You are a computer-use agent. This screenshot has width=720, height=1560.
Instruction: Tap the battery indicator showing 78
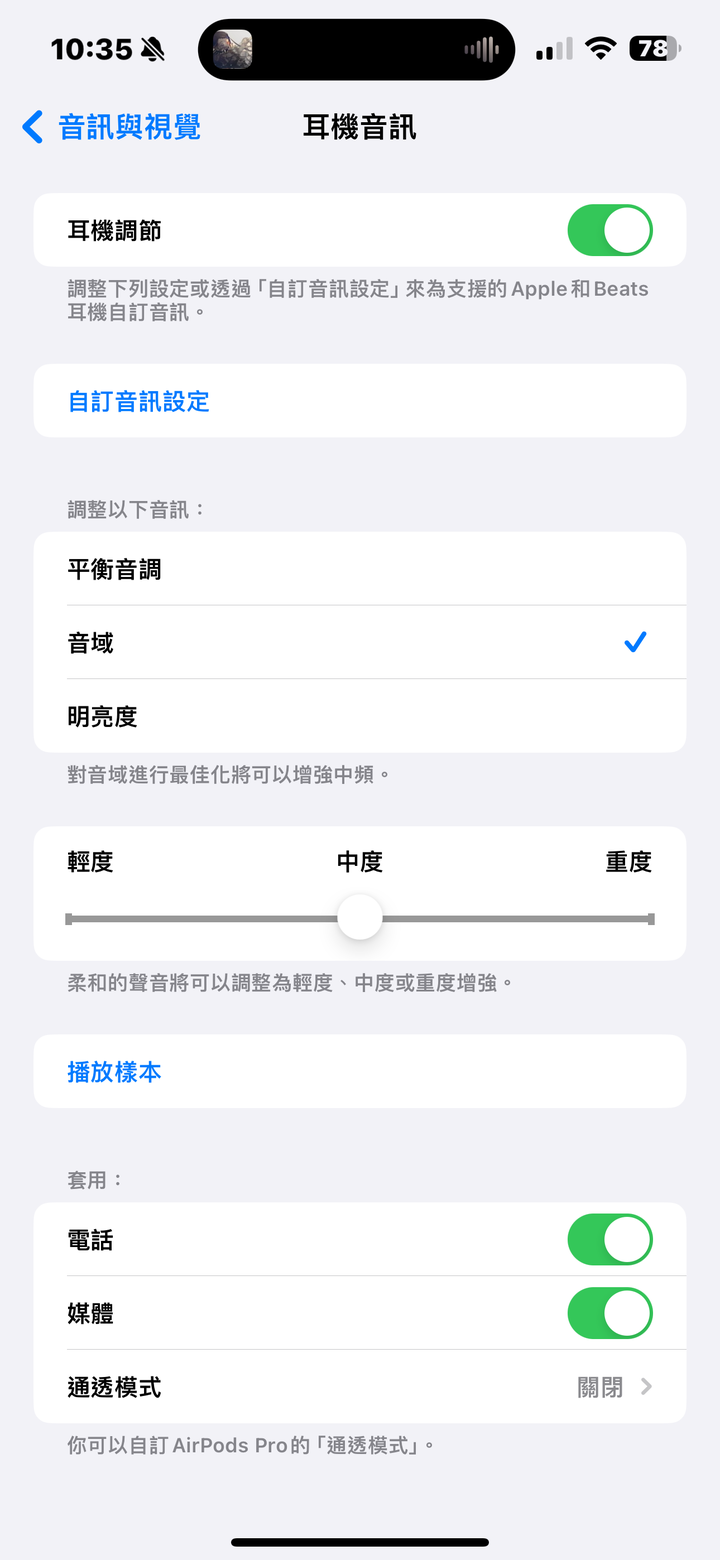tap(655, 48)
